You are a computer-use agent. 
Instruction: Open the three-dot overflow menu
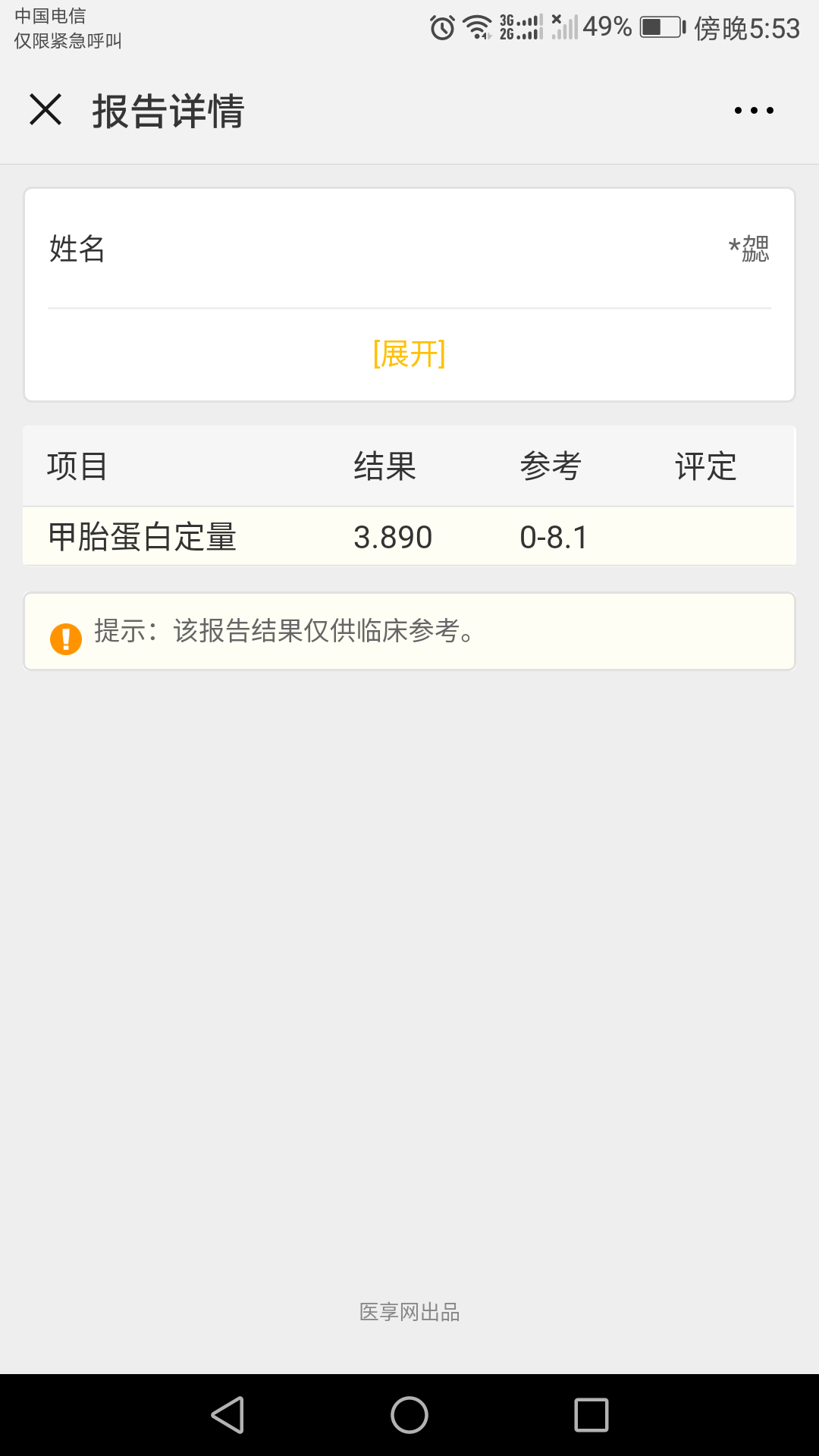[754, 111]
